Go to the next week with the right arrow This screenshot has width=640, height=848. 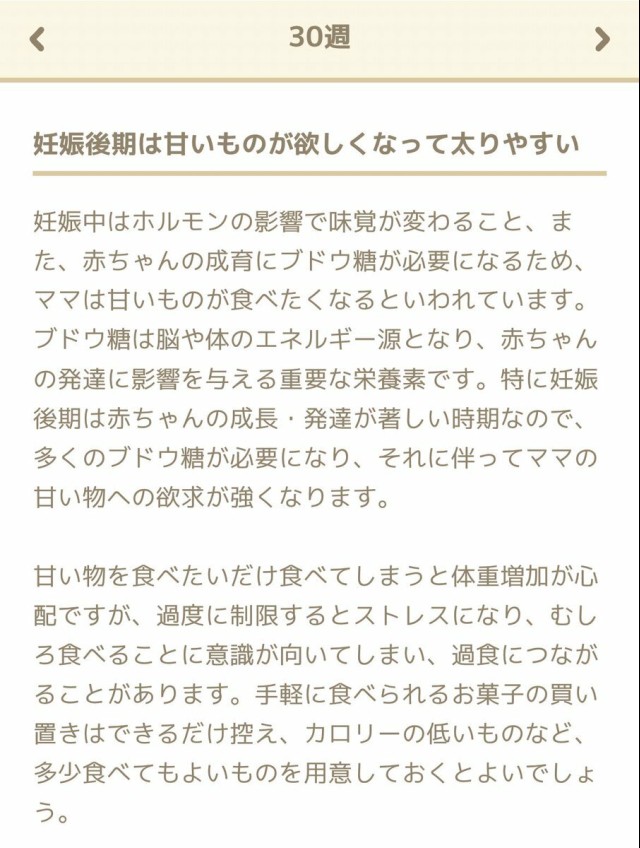click(x=601, y=39)
